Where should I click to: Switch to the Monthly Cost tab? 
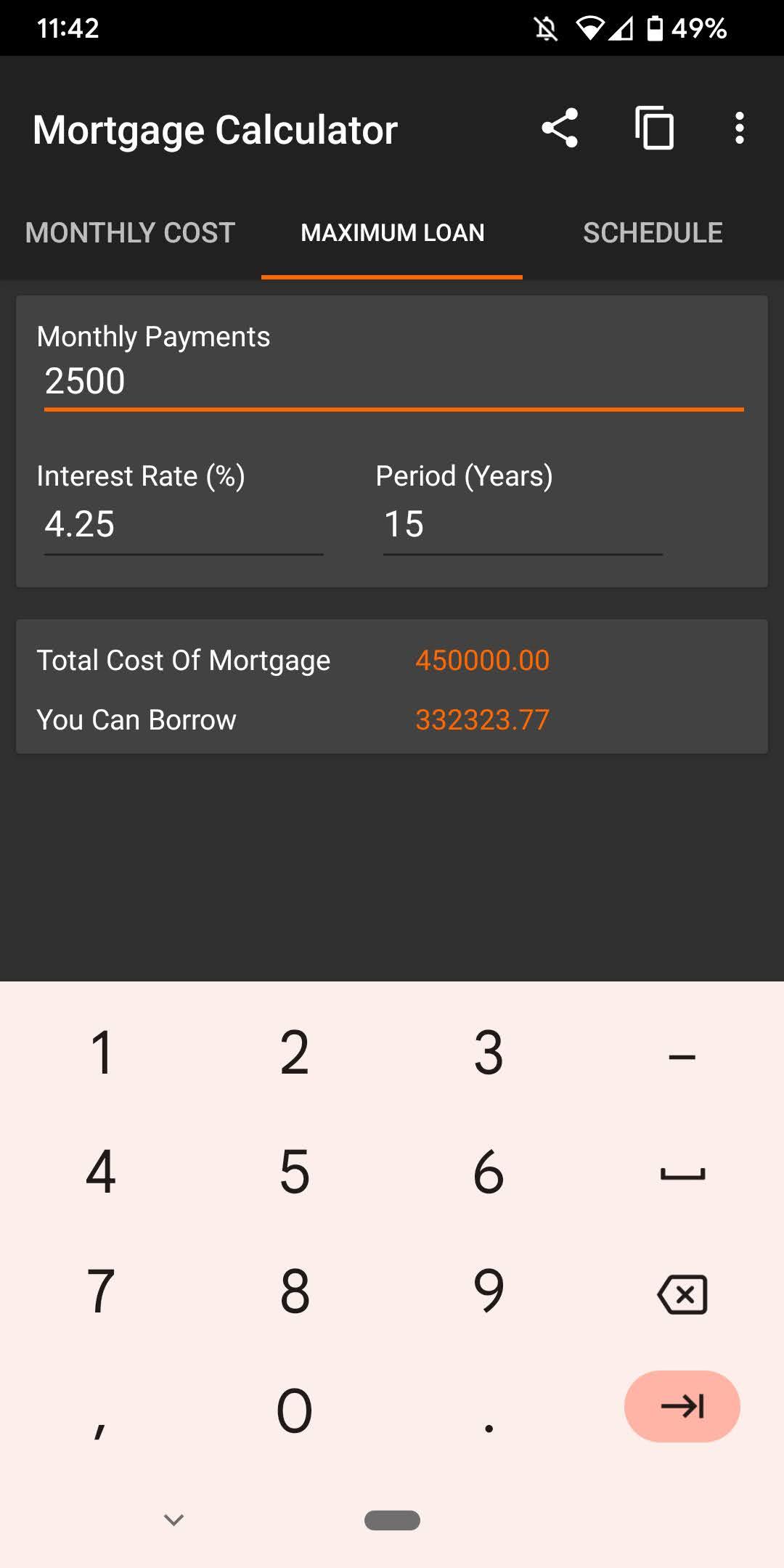[x=129, y=232]
